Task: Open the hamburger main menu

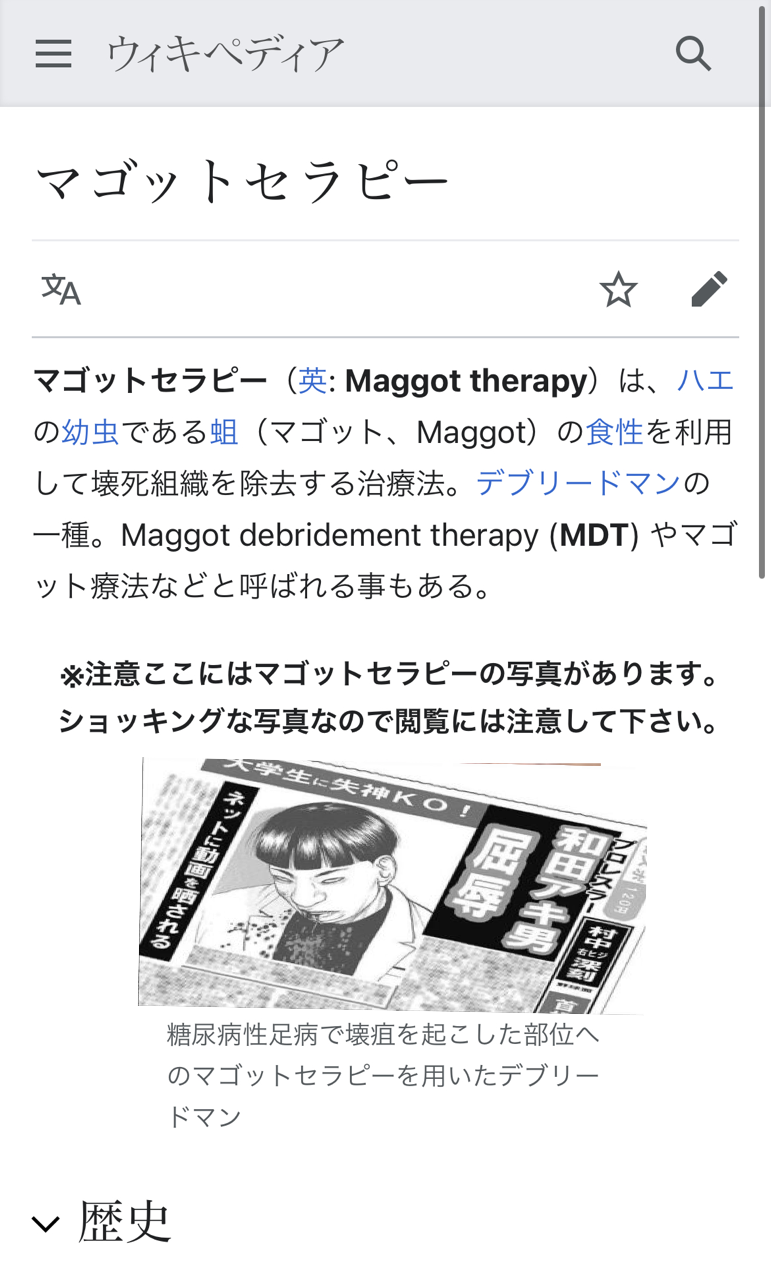Action: click(x=53, y=53)
